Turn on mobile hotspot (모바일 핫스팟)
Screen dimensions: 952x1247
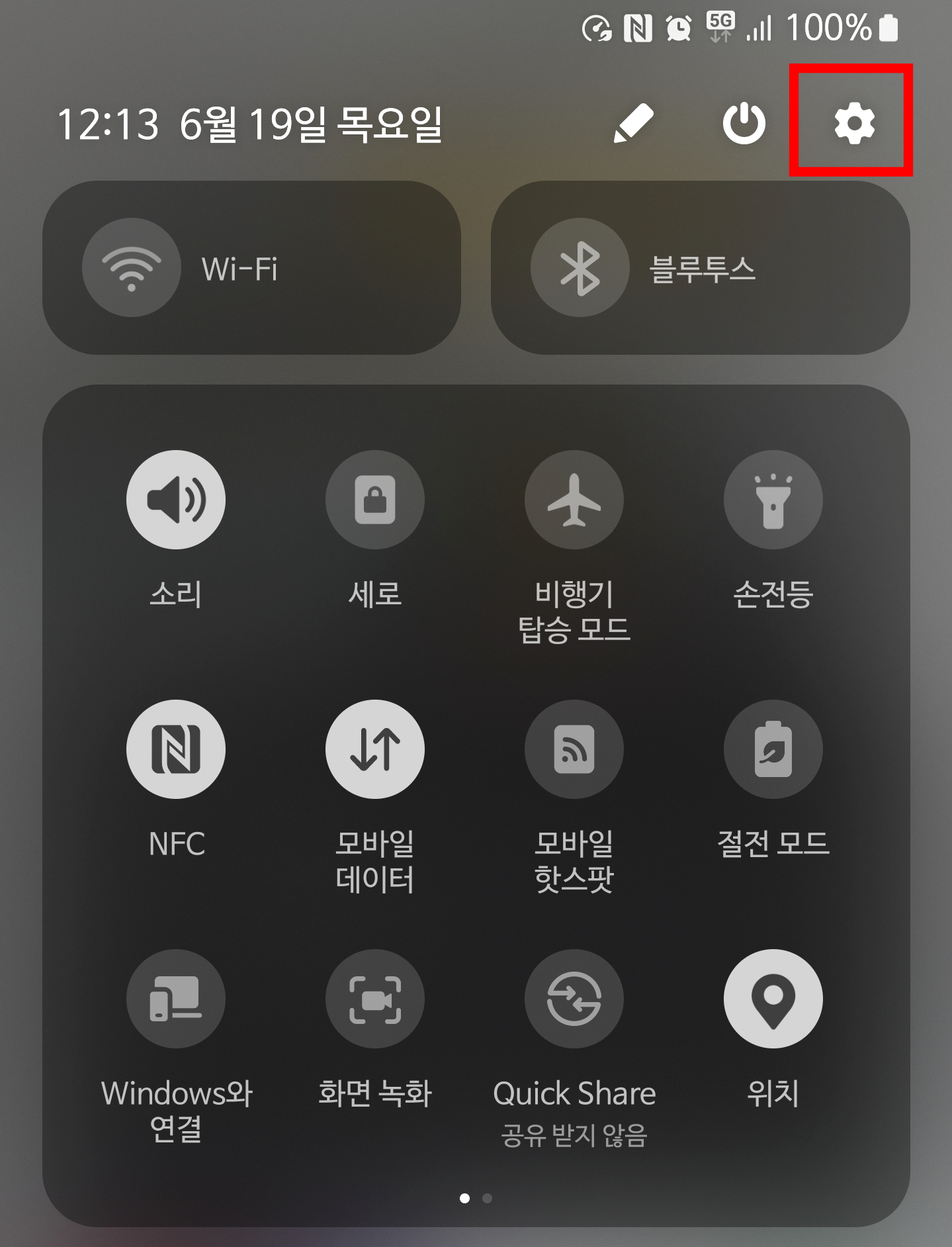coord(573,749)
